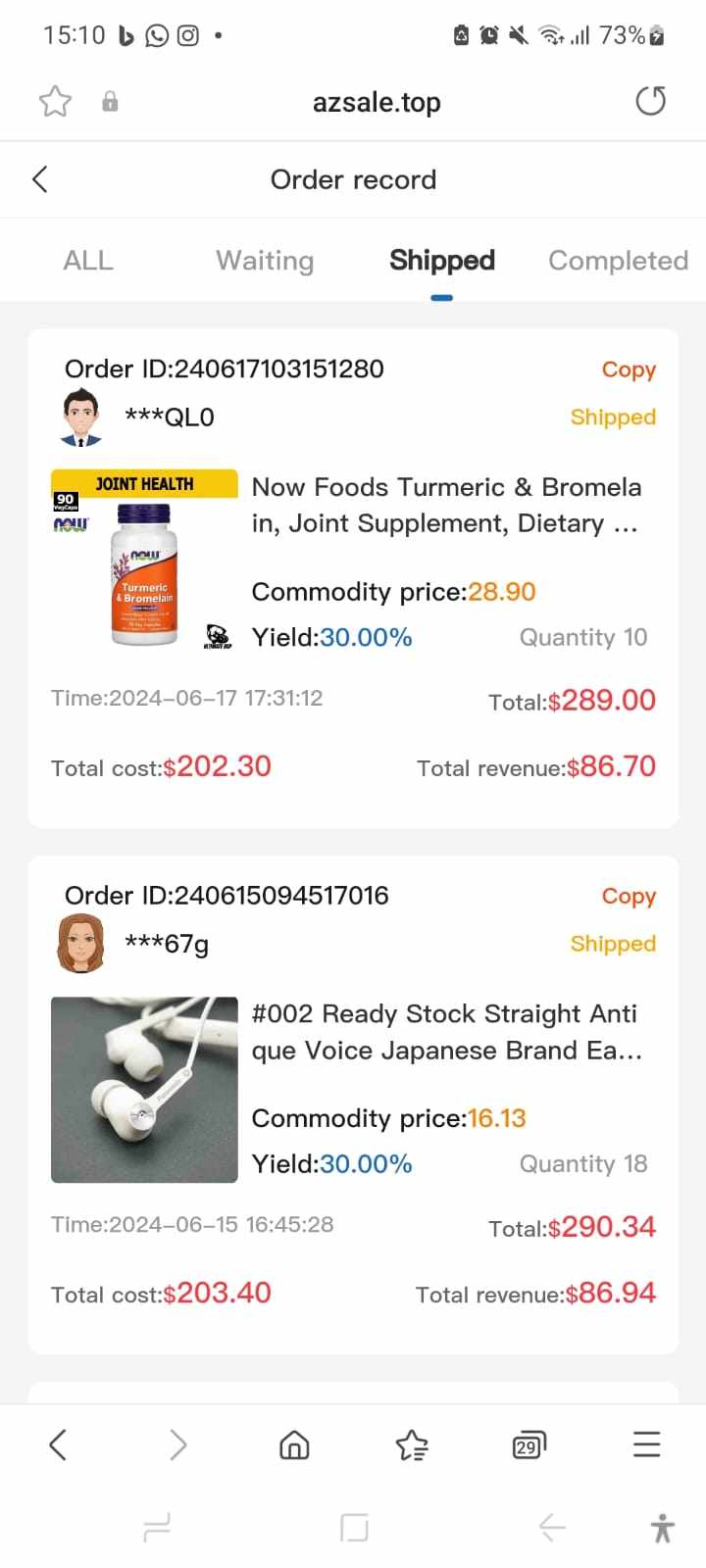Go to the browser home page
The width and height of the screenshot is (706, 1568).
pyautogui.click(x=294, y=1445)
